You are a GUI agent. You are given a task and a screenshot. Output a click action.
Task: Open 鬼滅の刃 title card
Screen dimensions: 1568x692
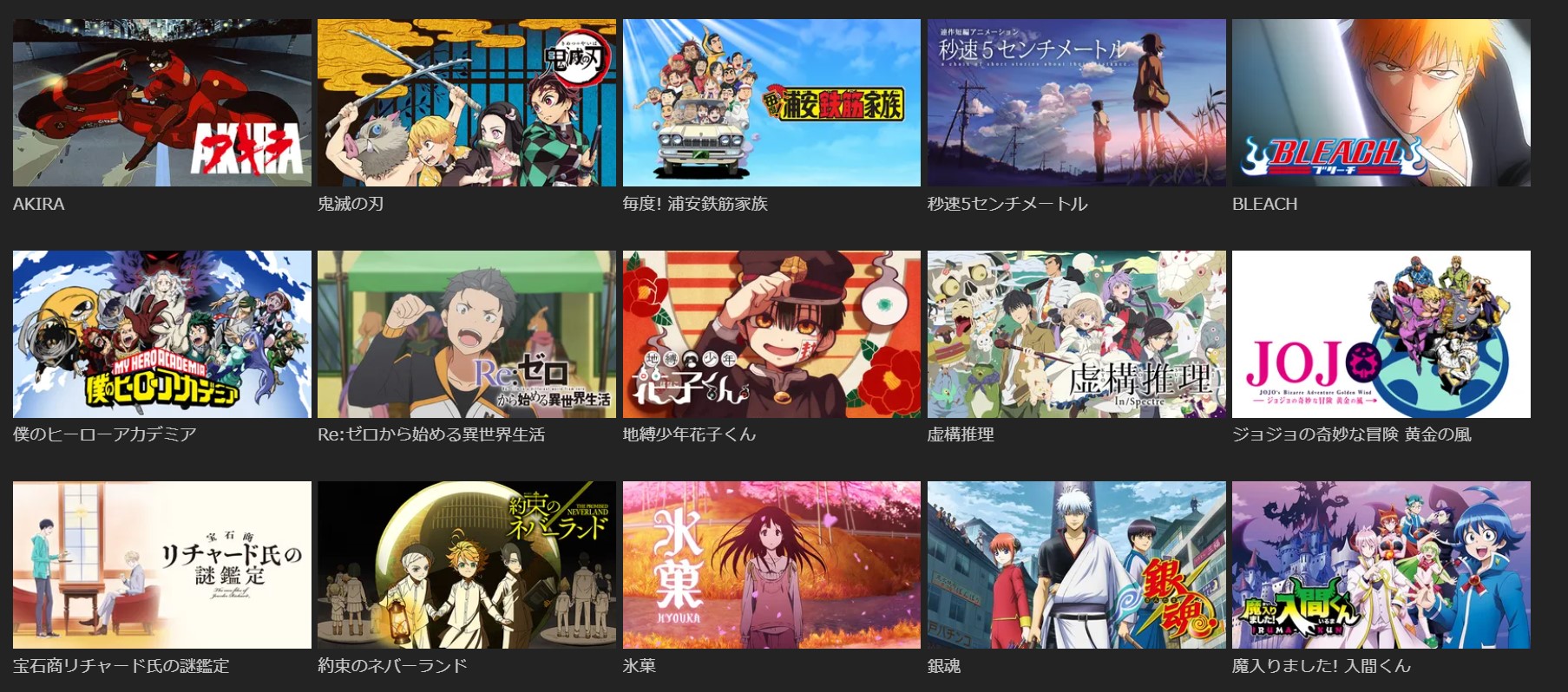(x=466, y=102)
